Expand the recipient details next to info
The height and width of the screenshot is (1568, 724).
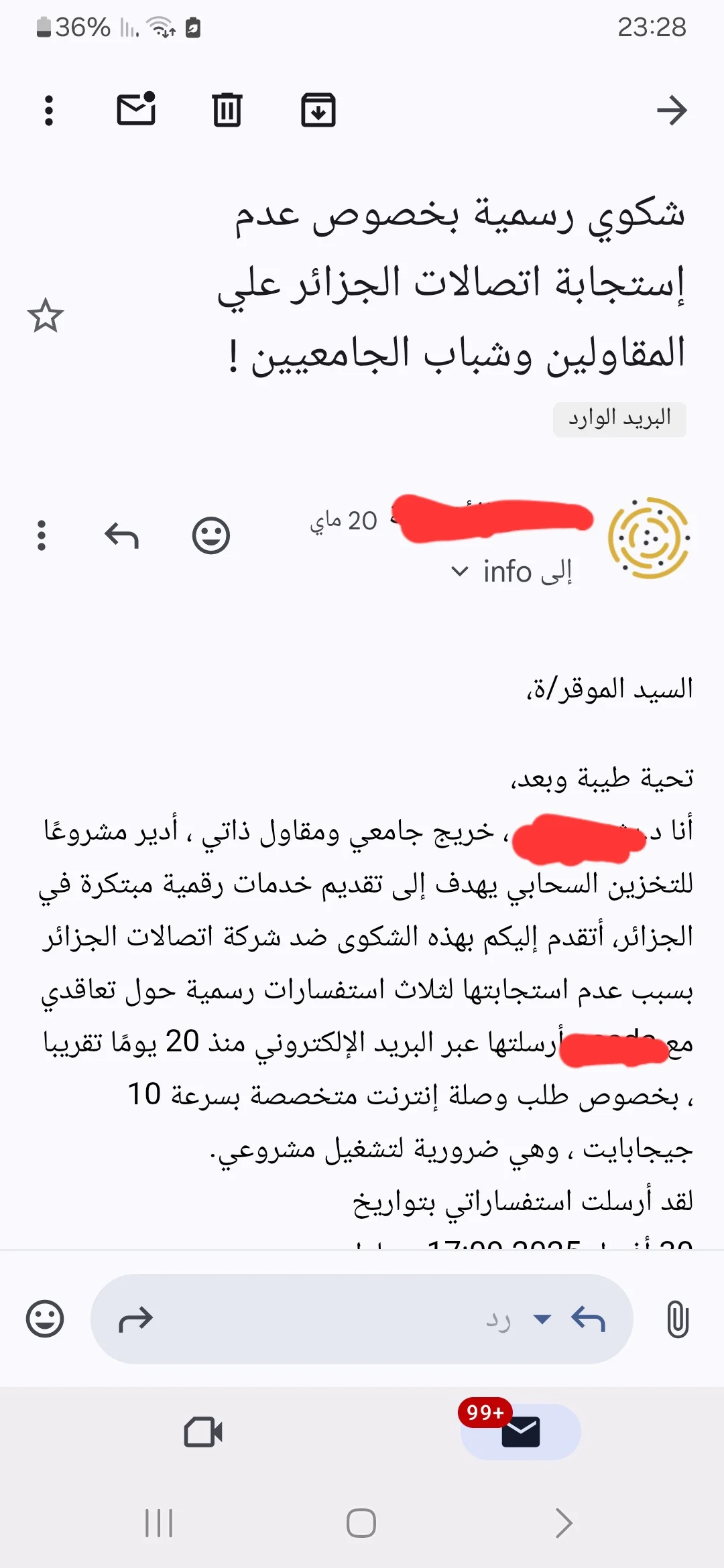(x=460, y=572)
